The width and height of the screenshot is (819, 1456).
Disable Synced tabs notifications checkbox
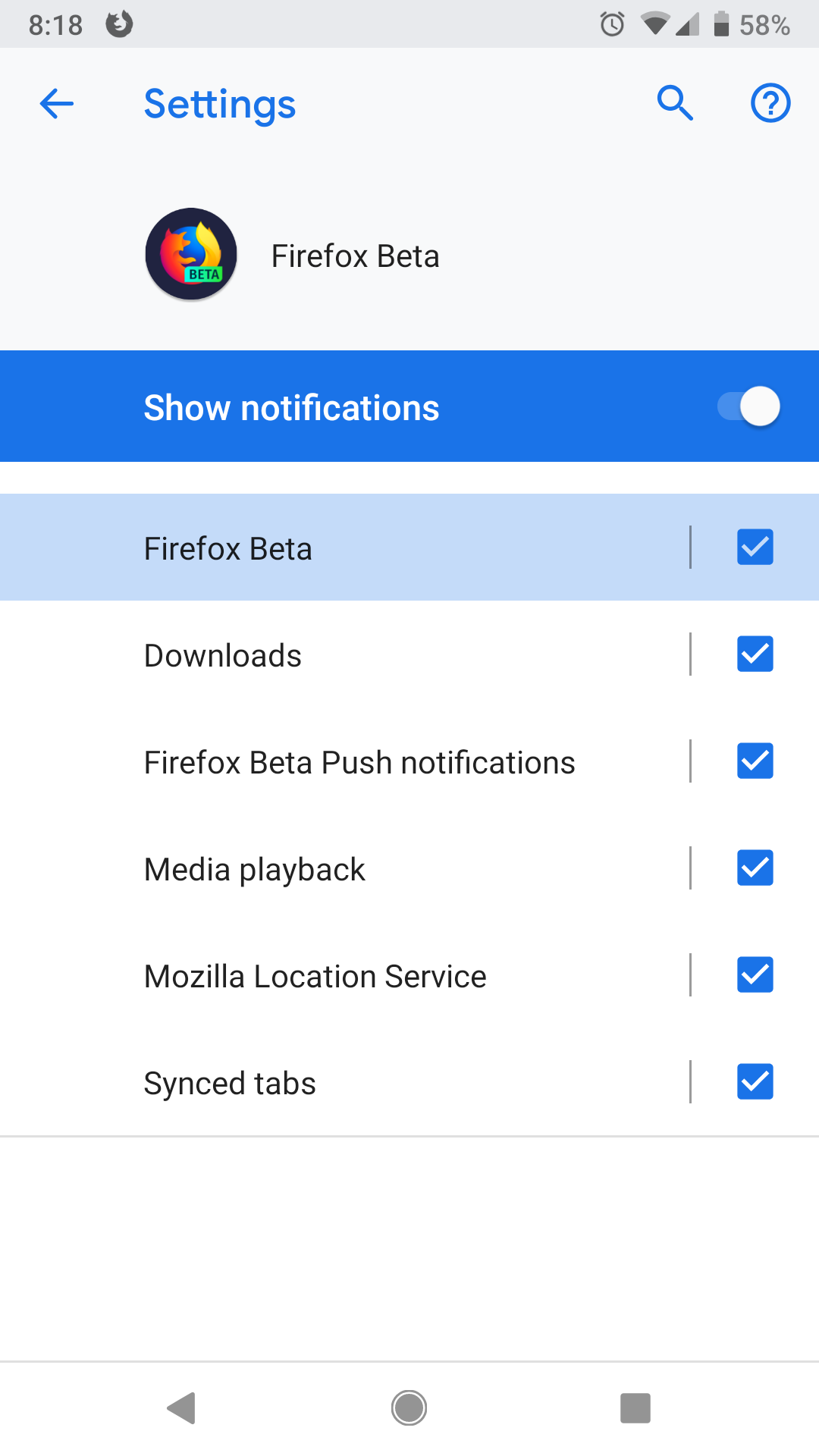(x=755, y=1082)
